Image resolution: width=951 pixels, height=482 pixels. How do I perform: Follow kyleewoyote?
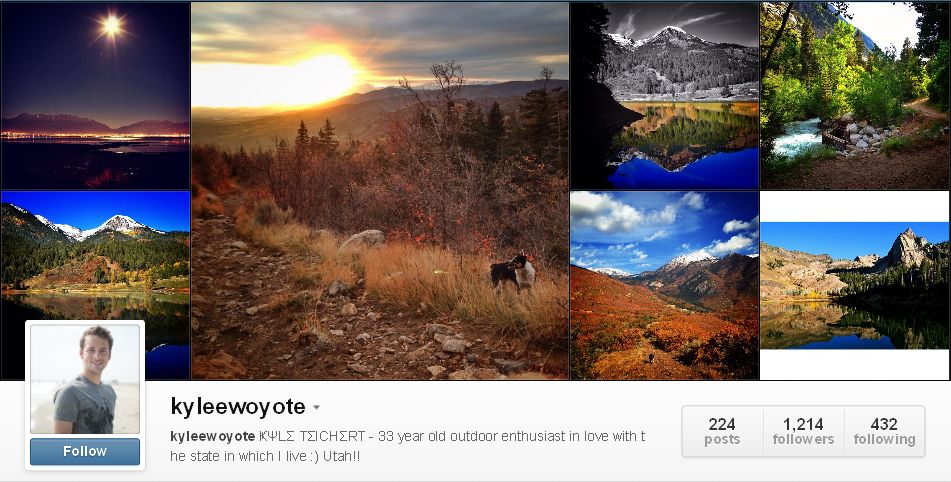click(85, 451)
